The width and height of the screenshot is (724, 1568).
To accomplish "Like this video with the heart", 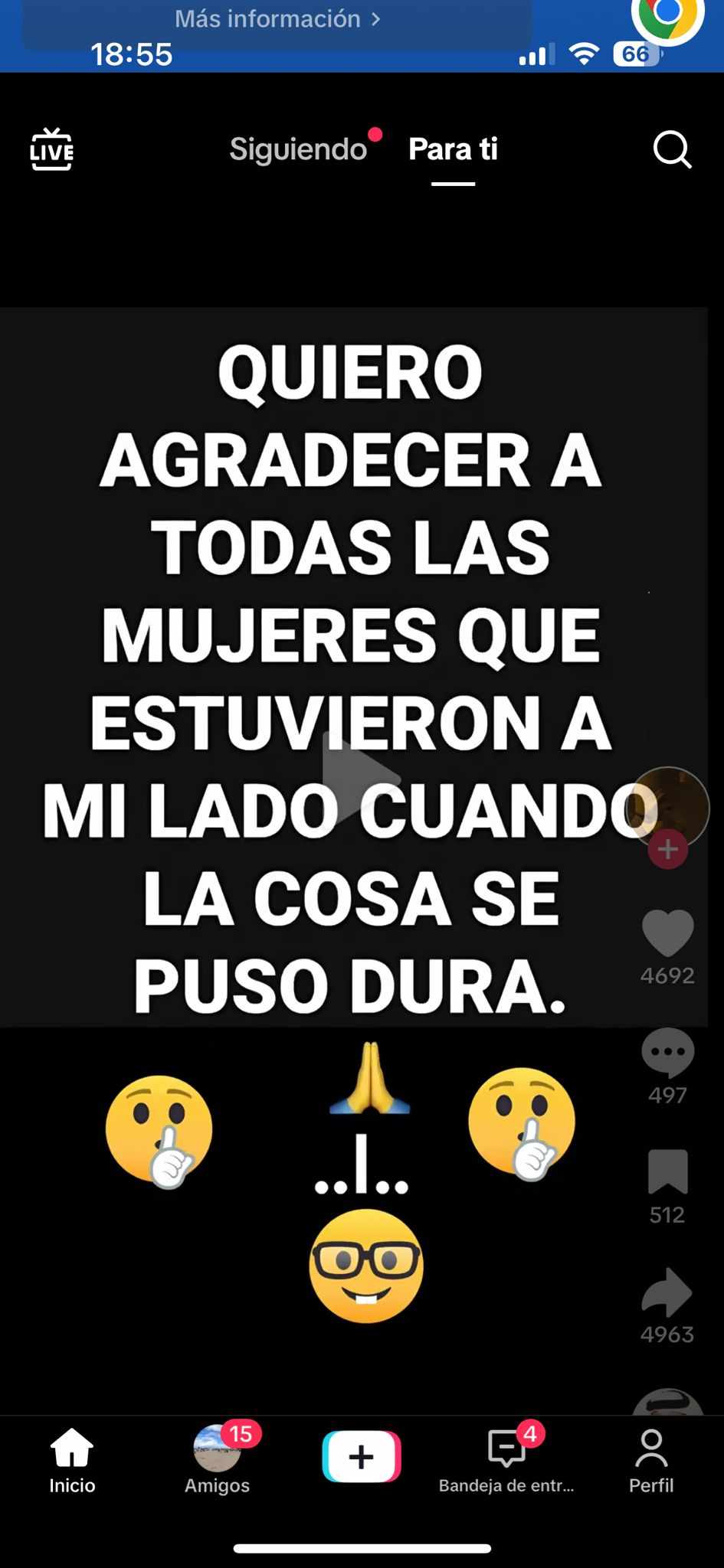I will [667, 933].
